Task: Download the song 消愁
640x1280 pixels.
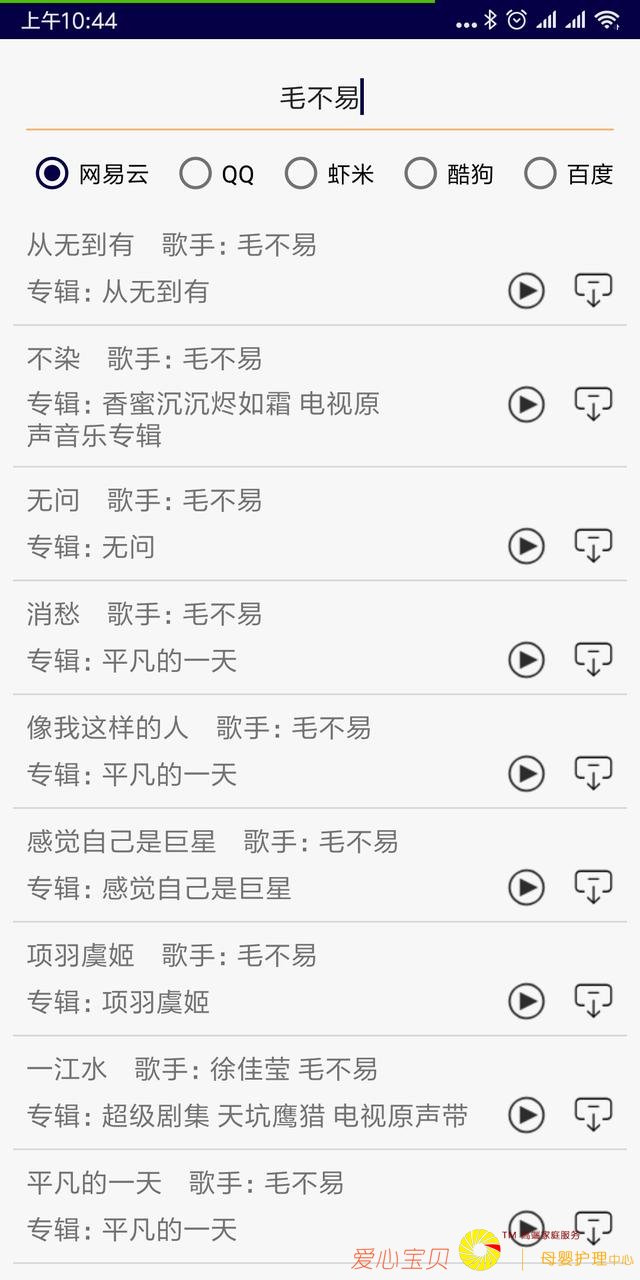Action: click(x=593, y=660)
